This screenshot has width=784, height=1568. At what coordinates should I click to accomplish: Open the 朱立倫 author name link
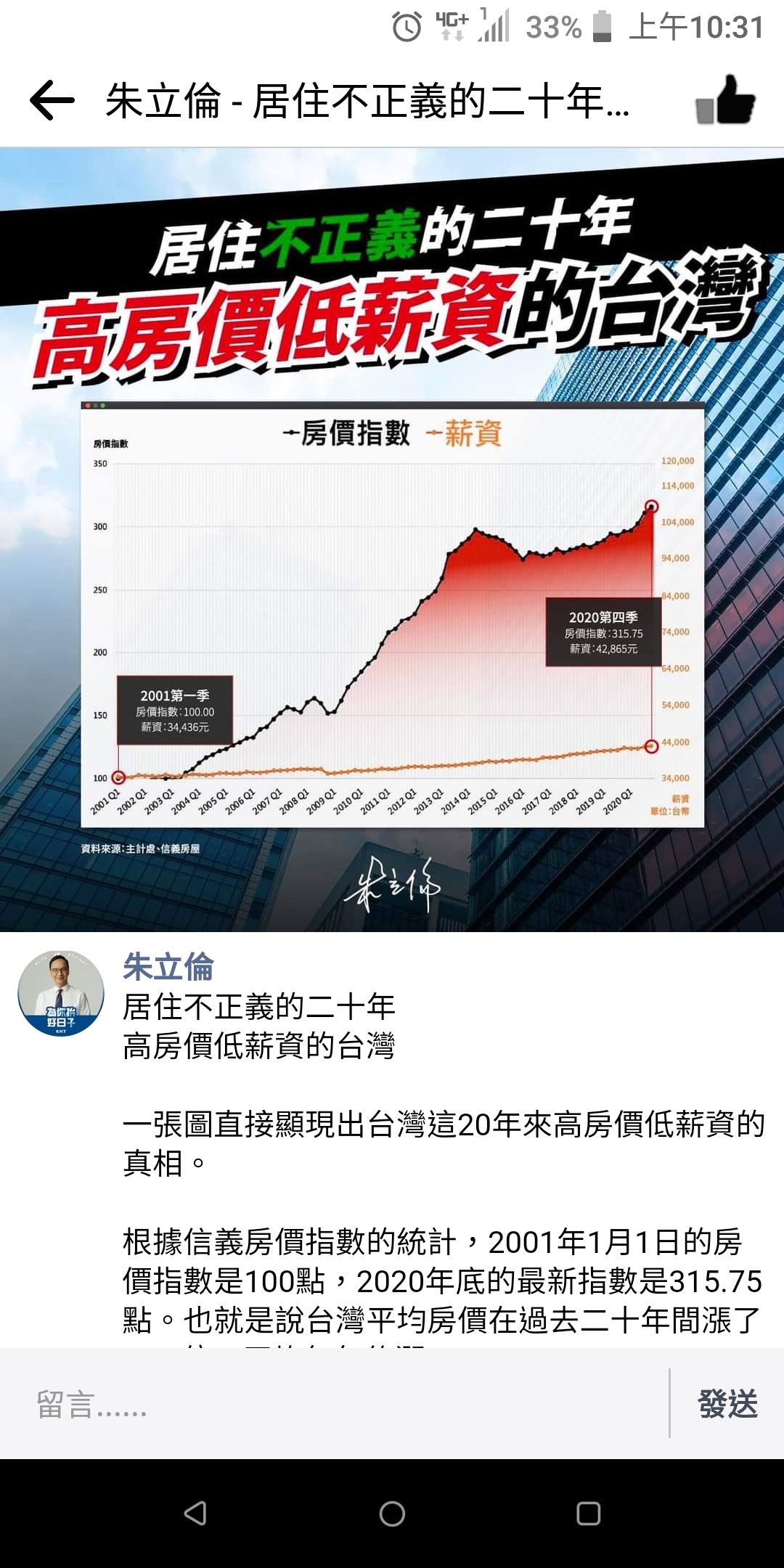coord(168,967)
